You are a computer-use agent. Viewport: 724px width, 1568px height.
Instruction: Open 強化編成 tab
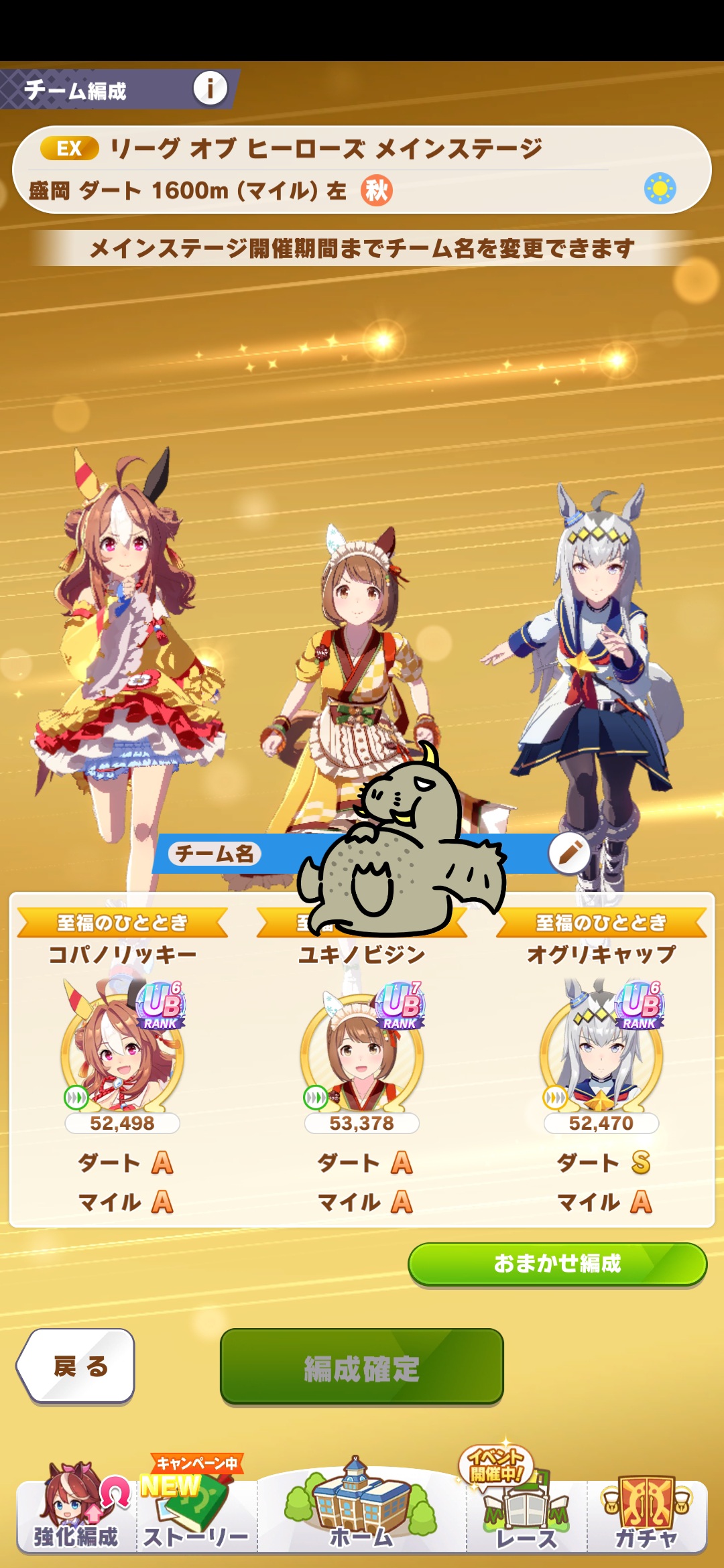(76, 1513)
